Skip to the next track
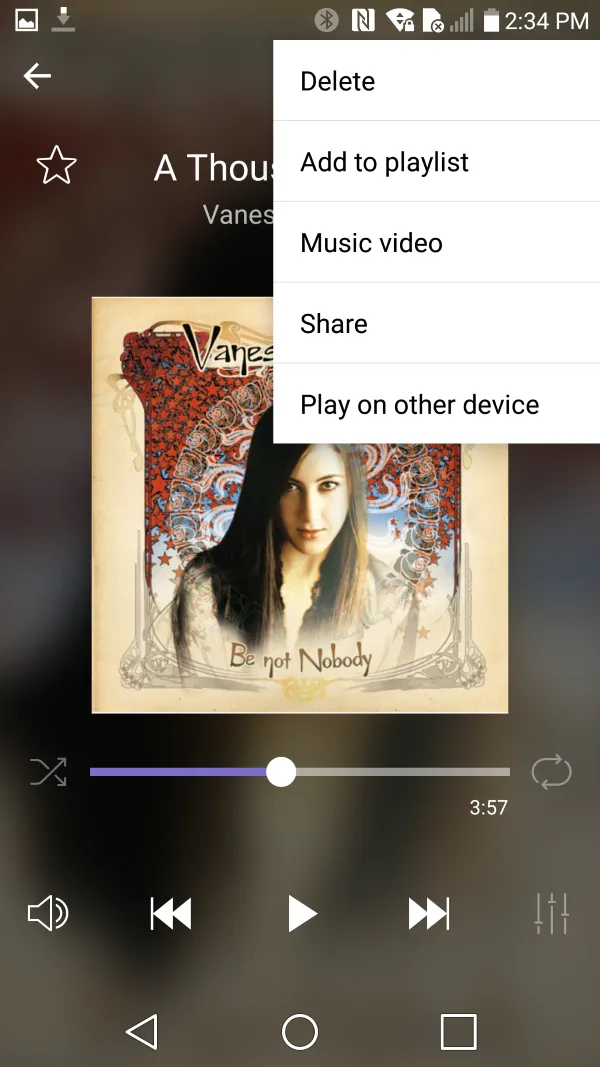The height and width of the screenshot is (1067, 600). [429, 913]
